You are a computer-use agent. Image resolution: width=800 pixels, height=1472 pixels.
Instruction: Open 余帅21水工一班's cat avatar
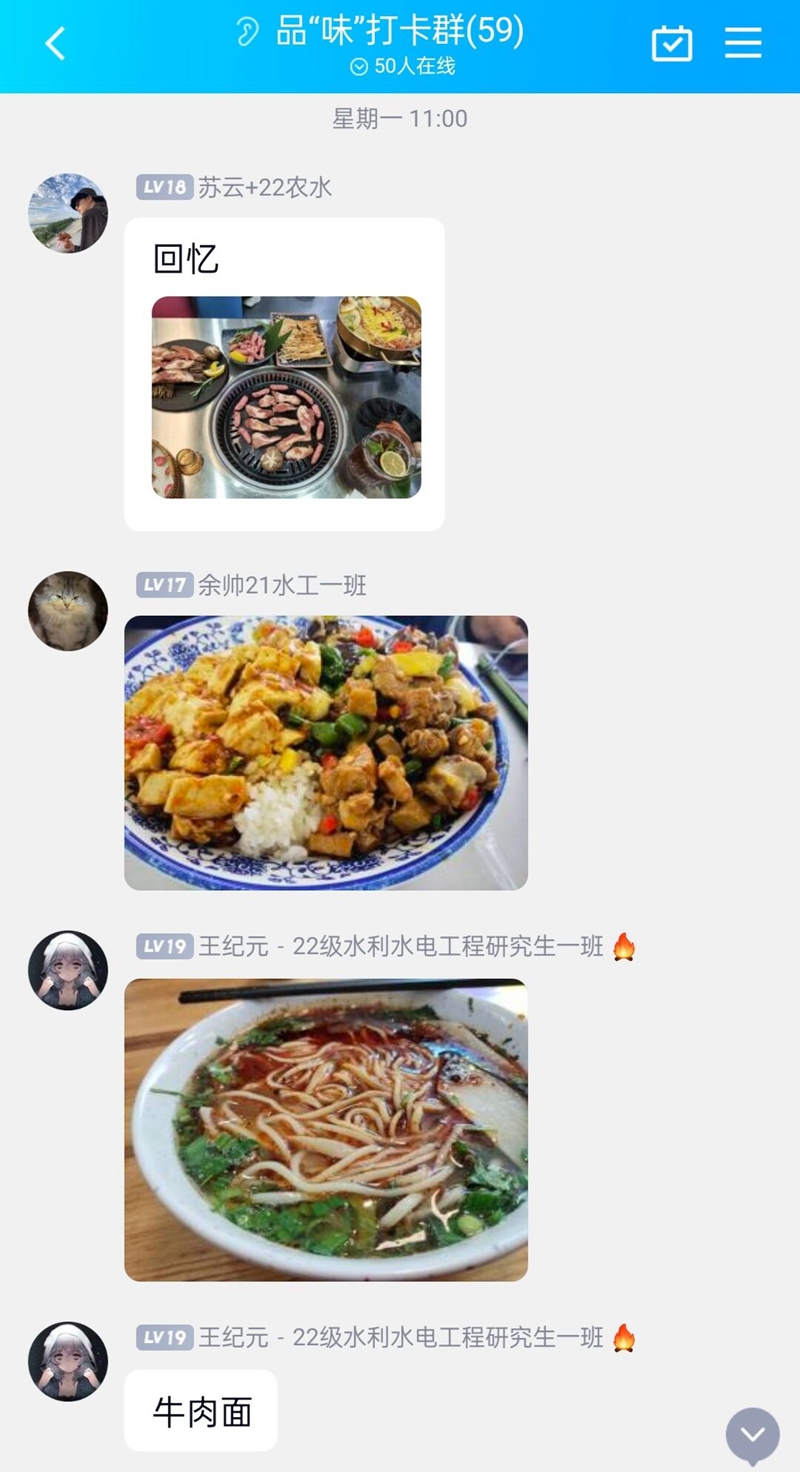pos(68,611)
